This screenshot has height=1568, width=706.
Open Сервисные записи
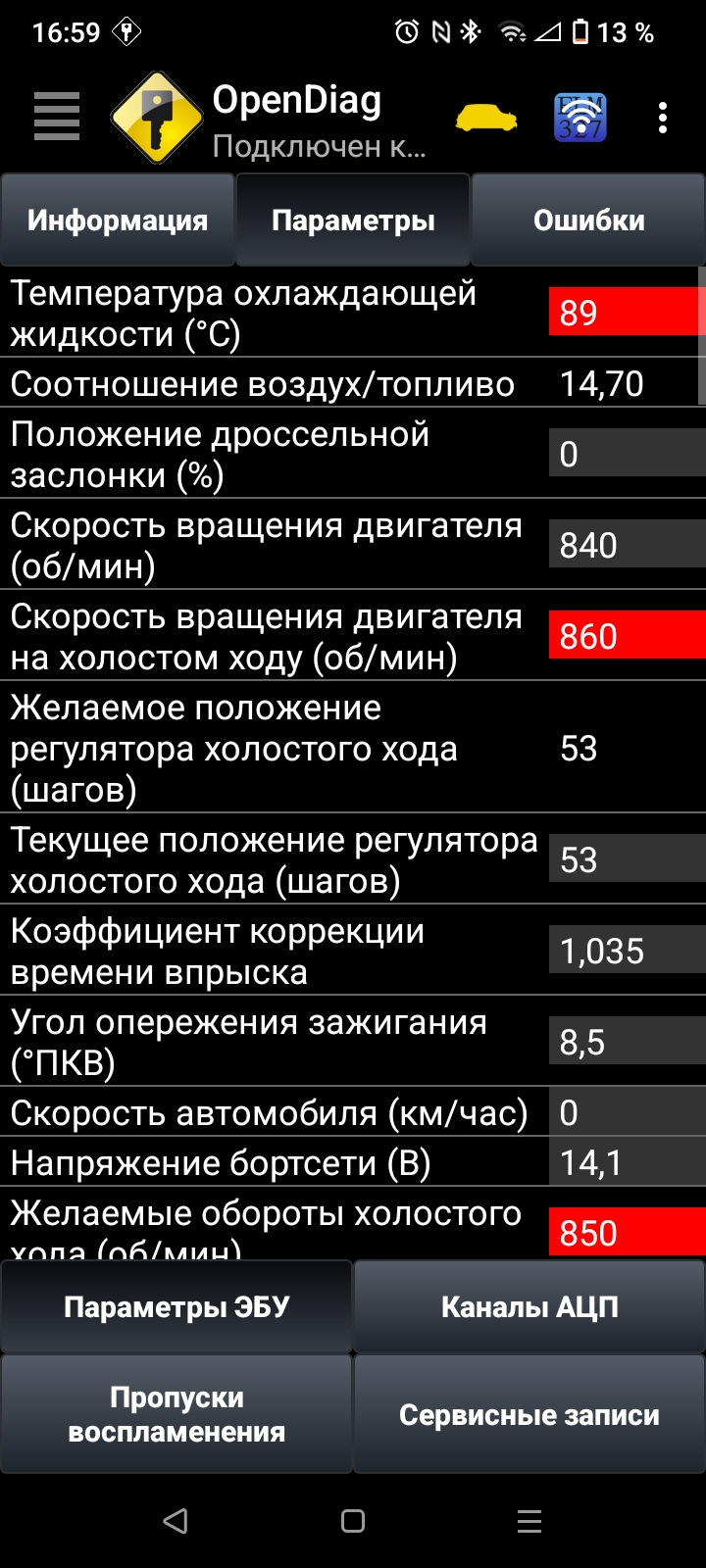click(x=529, y=1414)
